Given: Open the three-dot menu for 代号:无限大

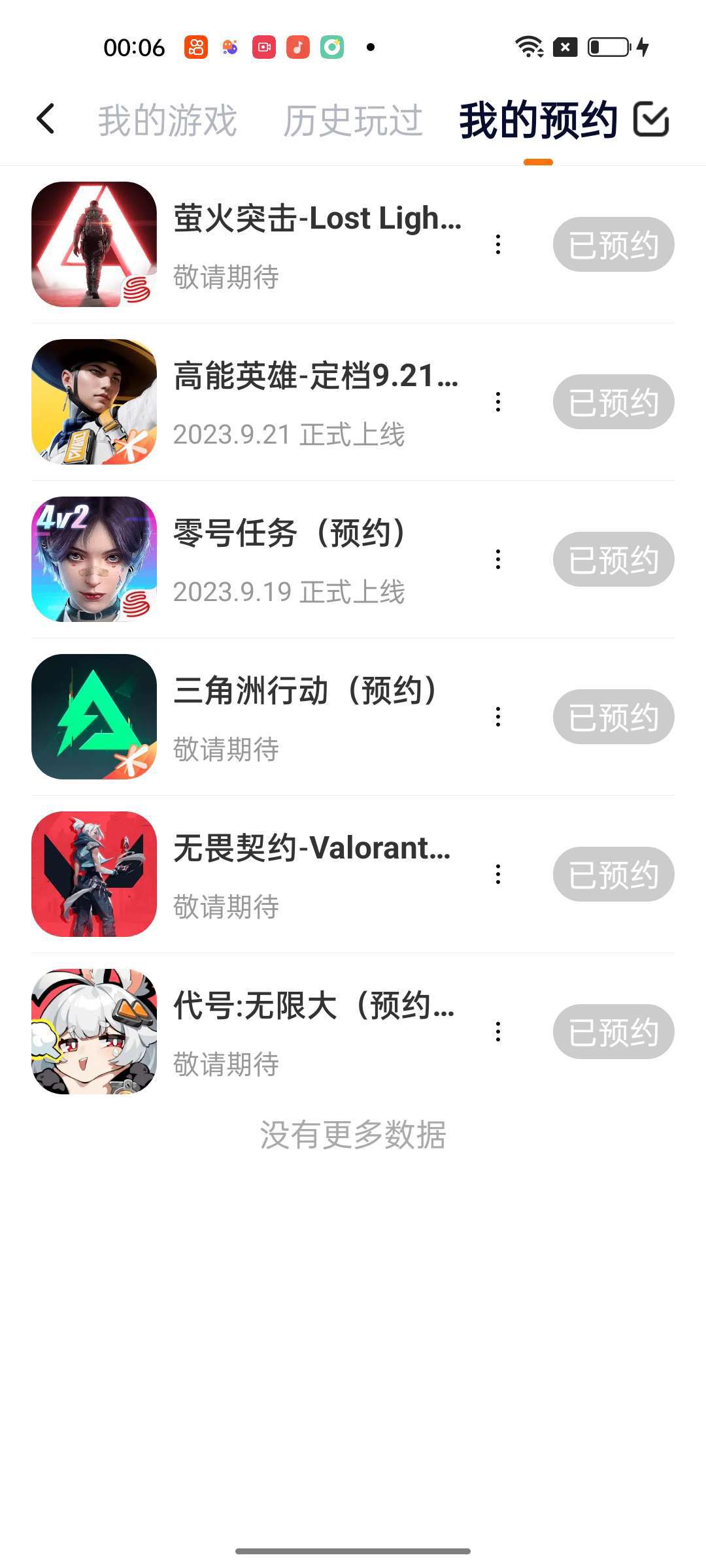Looking at the screenshot, I should pos(498,1032).
